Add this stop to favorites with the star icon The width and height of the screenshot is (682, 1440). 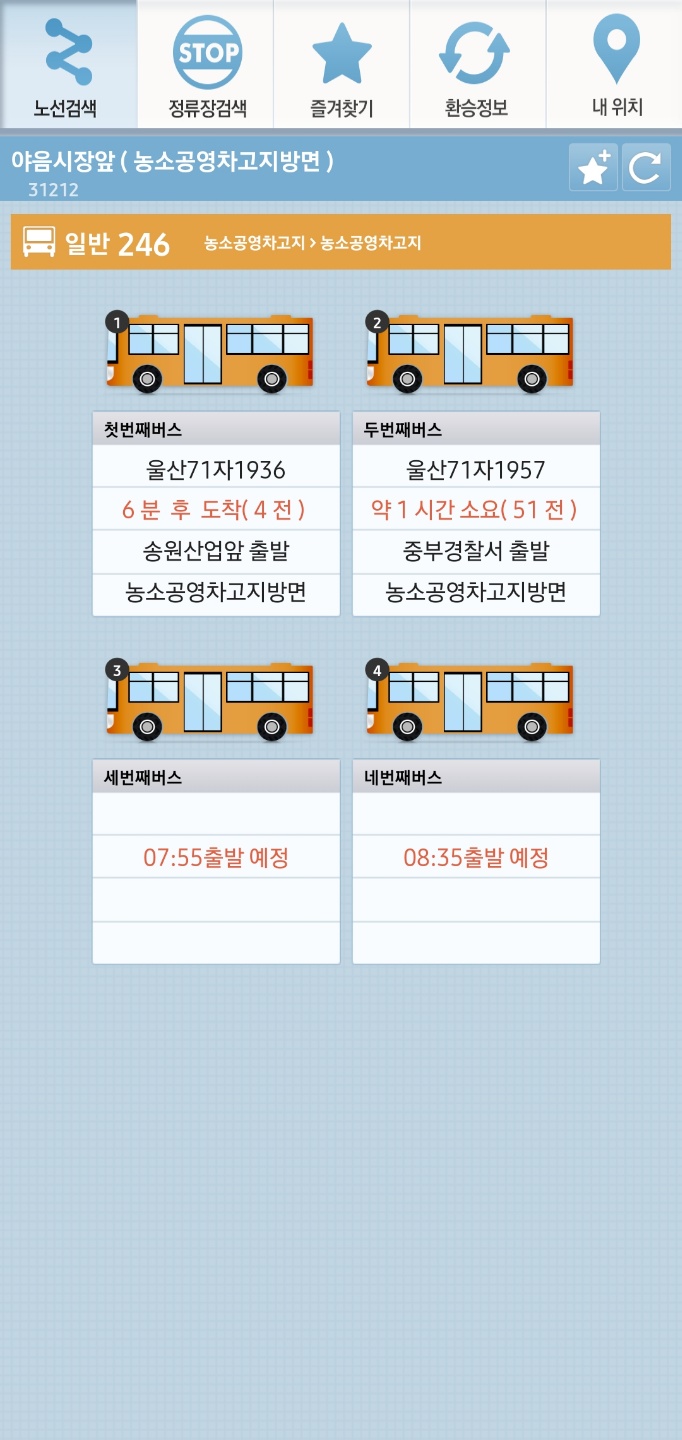[x=593, y=167]
